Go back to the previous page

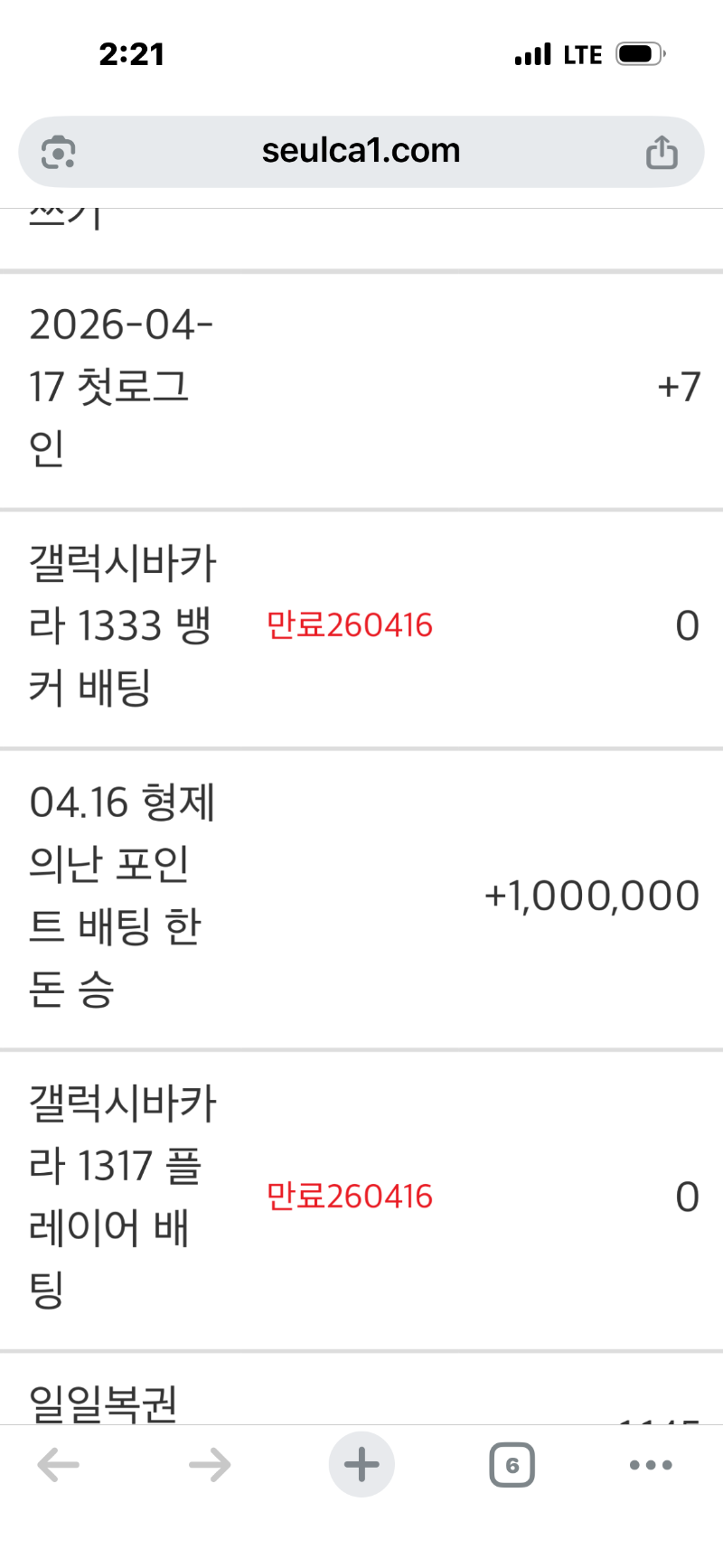click(59, 1465)
